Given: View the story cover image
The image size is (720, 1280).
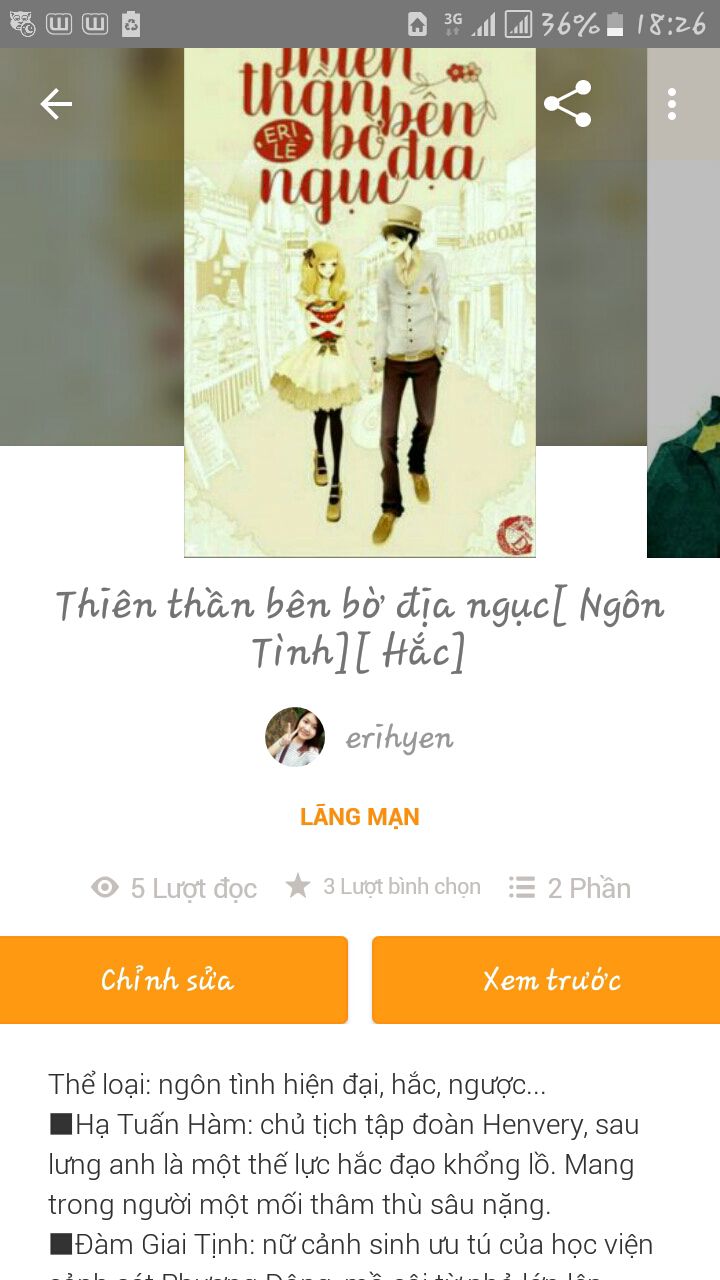Looking at the screenshot, I should pos(360,302).
